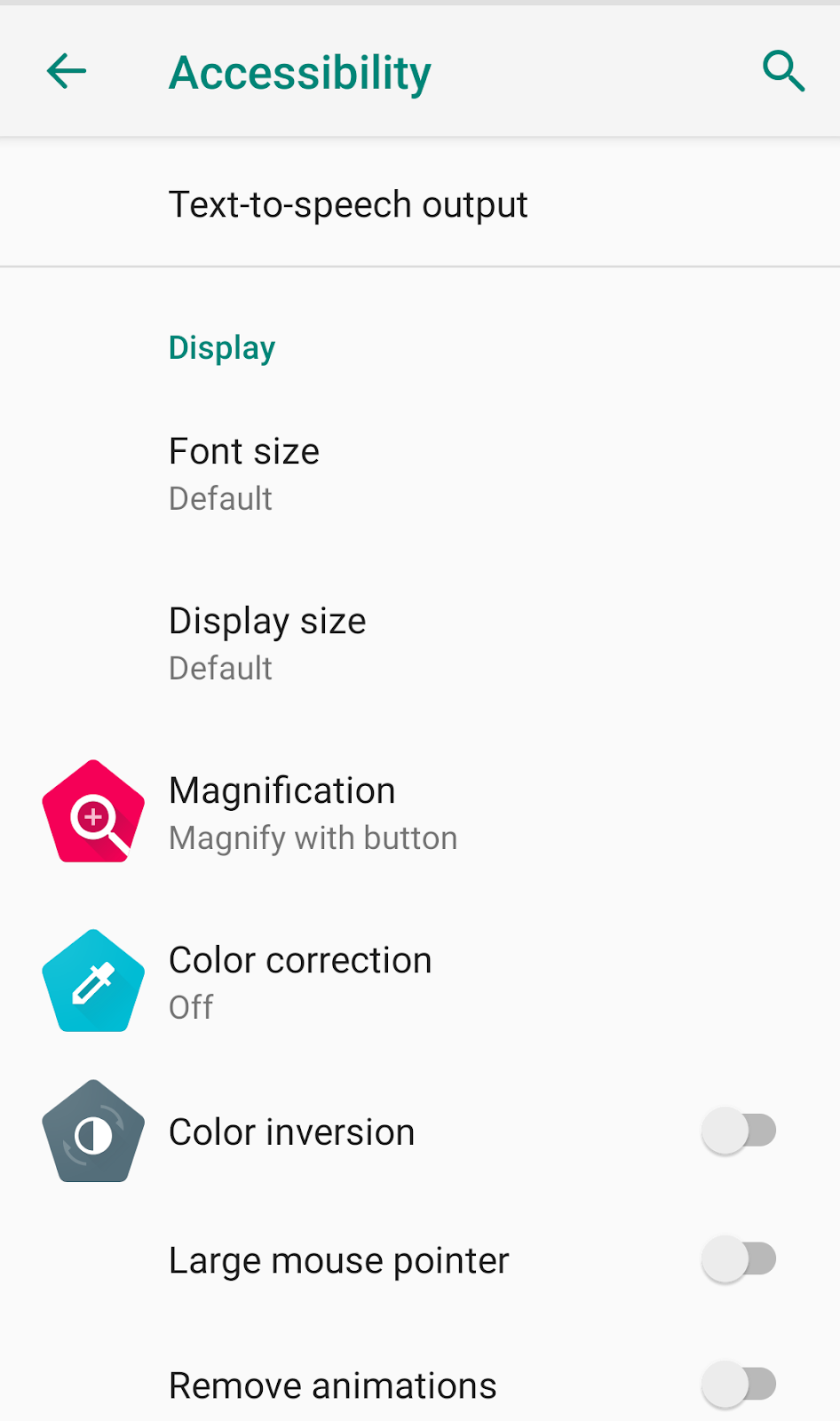840x1421 pixels.
Task: Toggle Remove animations on
Action: 739,1384
